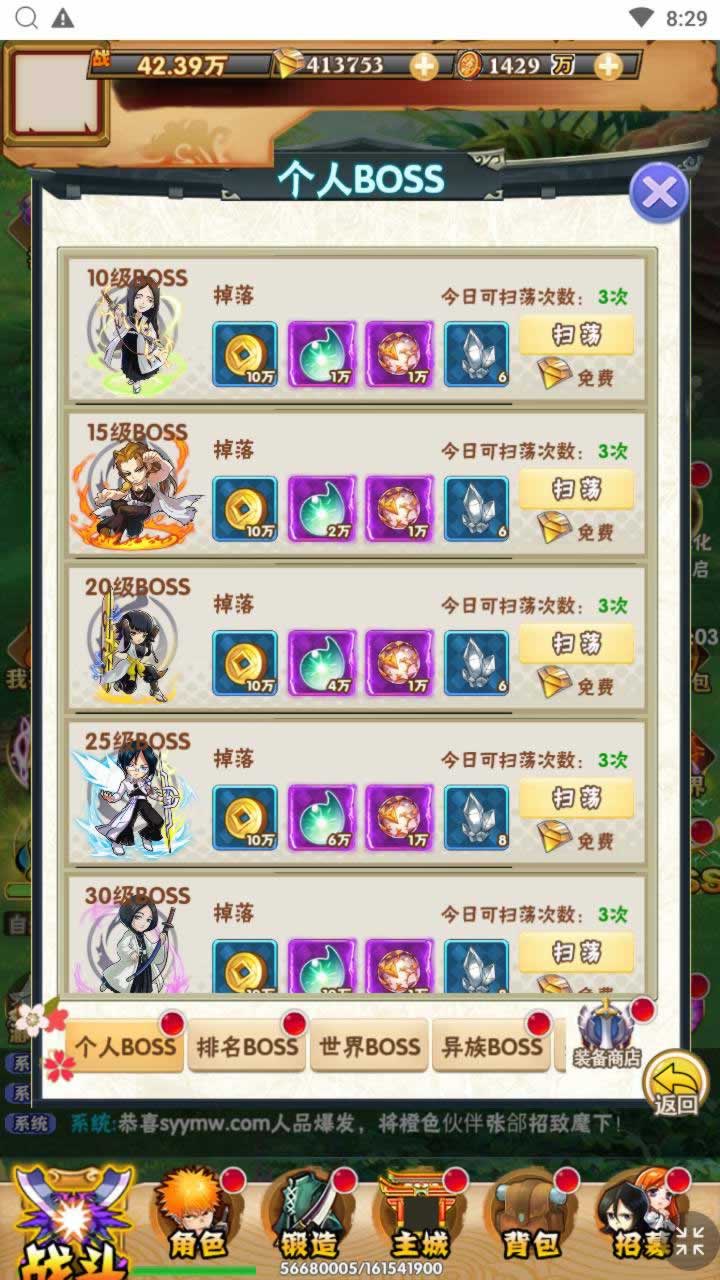Switch to the 世界BOSS tab
Image resolution: width=720 pixels, height=1280 pixels.
[369, 1046]
